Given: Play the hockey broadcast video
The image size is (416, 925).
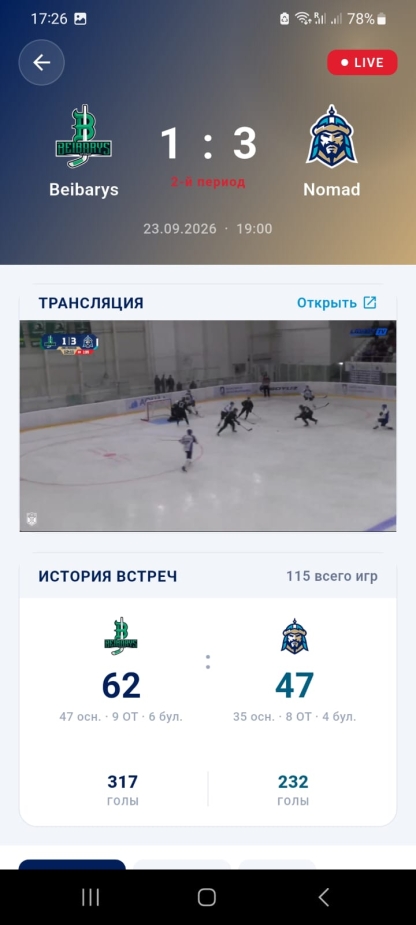Looking at the screenshot, I should point(208,426).
